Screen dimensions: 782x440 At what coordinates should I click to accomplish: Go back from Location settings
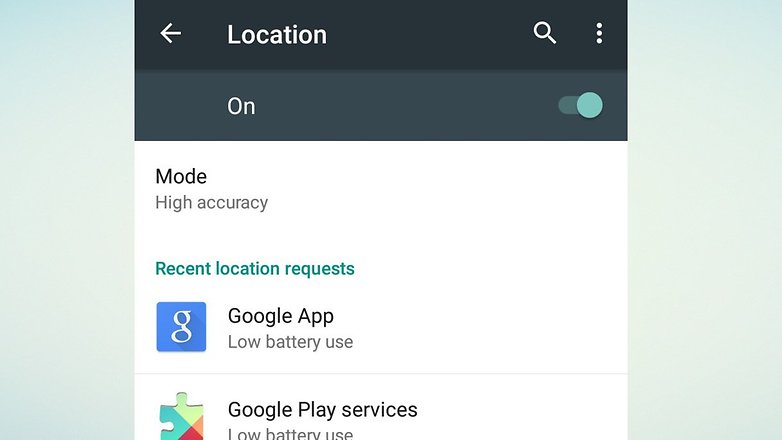pyautogui.click(x=171, y=34)
